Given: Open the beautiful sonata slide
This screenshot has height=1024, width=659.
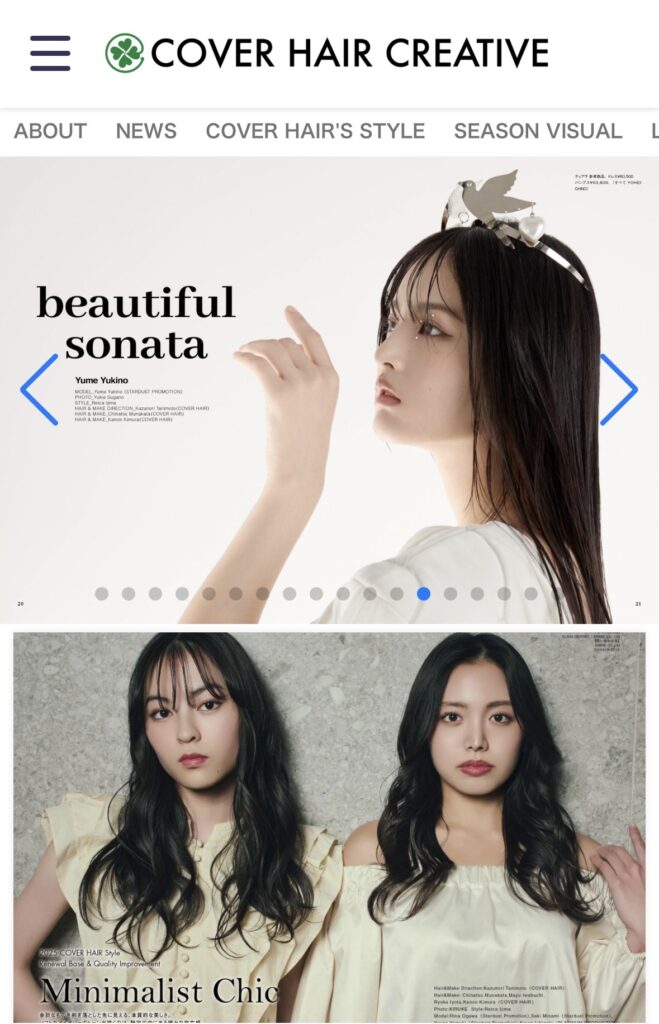Looking at the screenshot, I should (330, 400).
